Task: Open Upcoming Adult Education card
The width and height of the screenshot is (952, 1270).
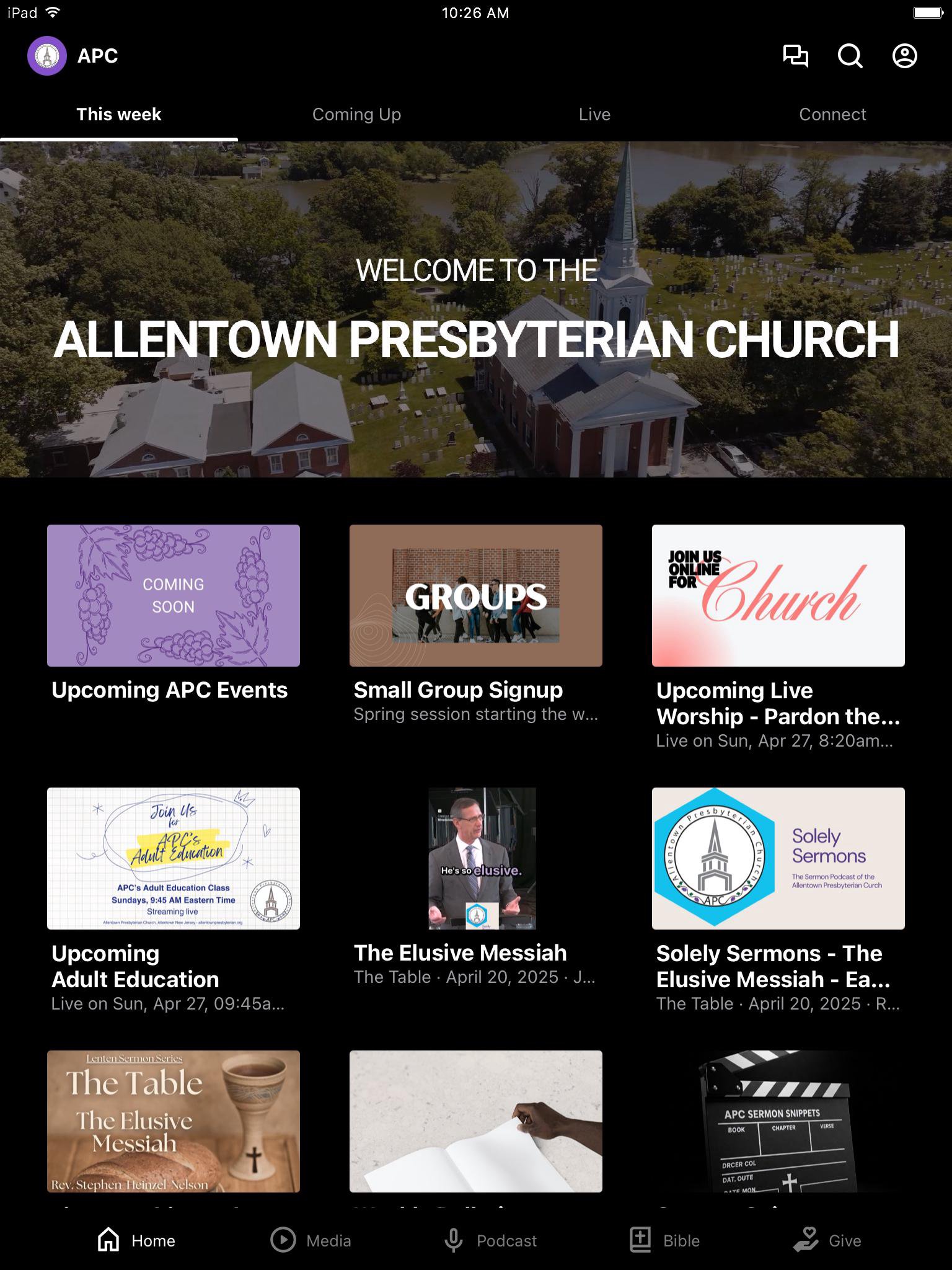Action: point(174,859)
